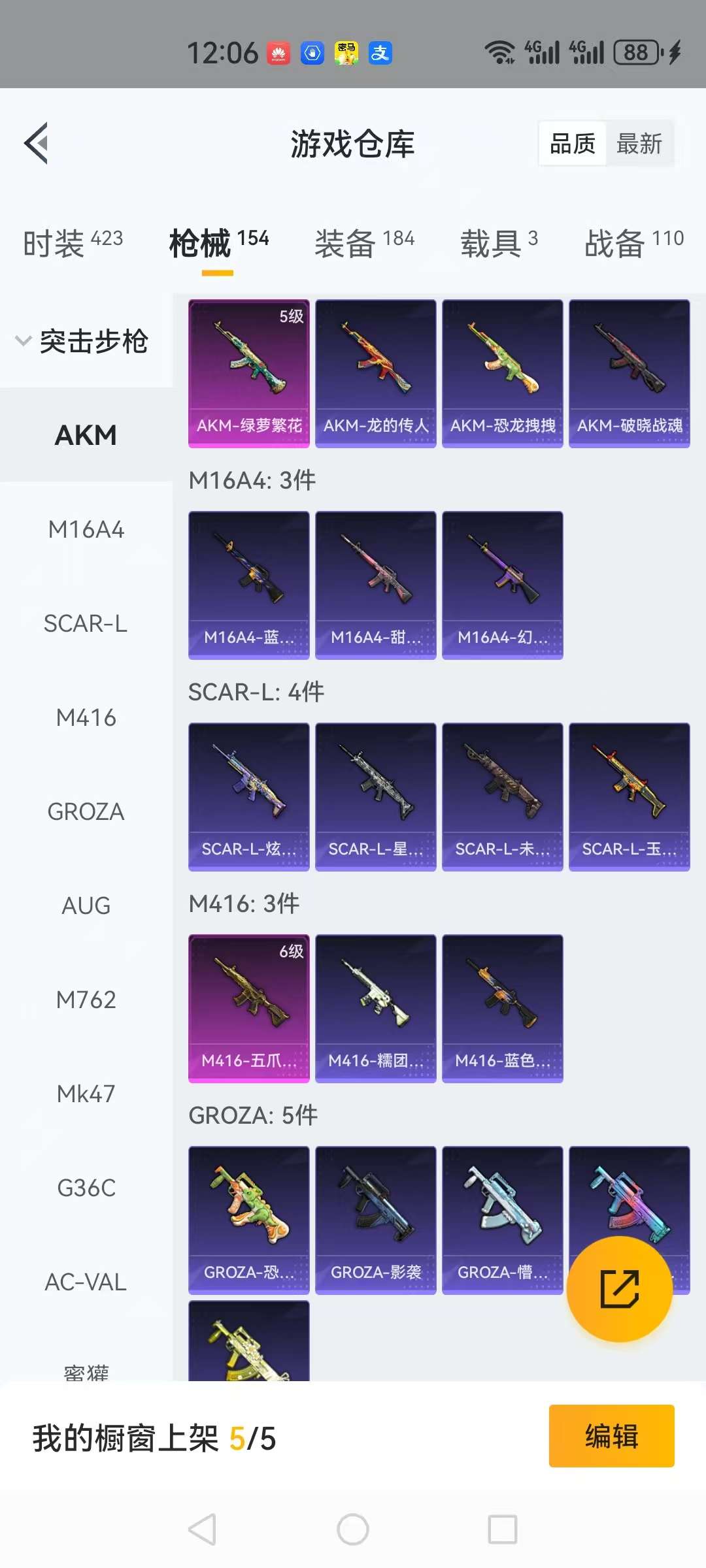View the M416-五爪 level 6 skin
This screenshot has height=1568, width=706.
[x=248, y=1008]
